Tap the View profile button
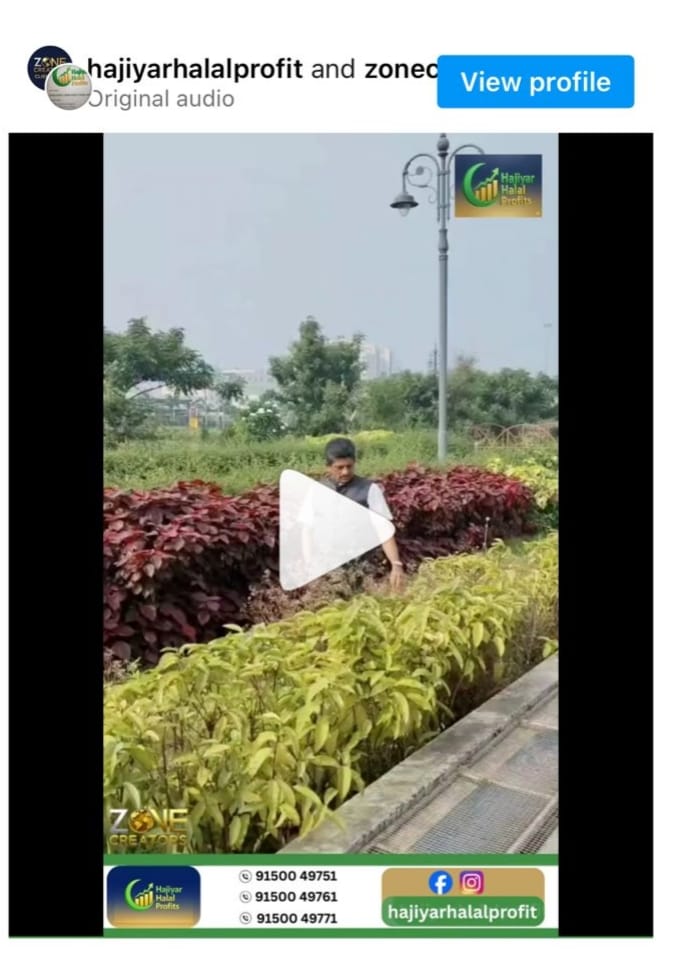 (x=535, y=82)
